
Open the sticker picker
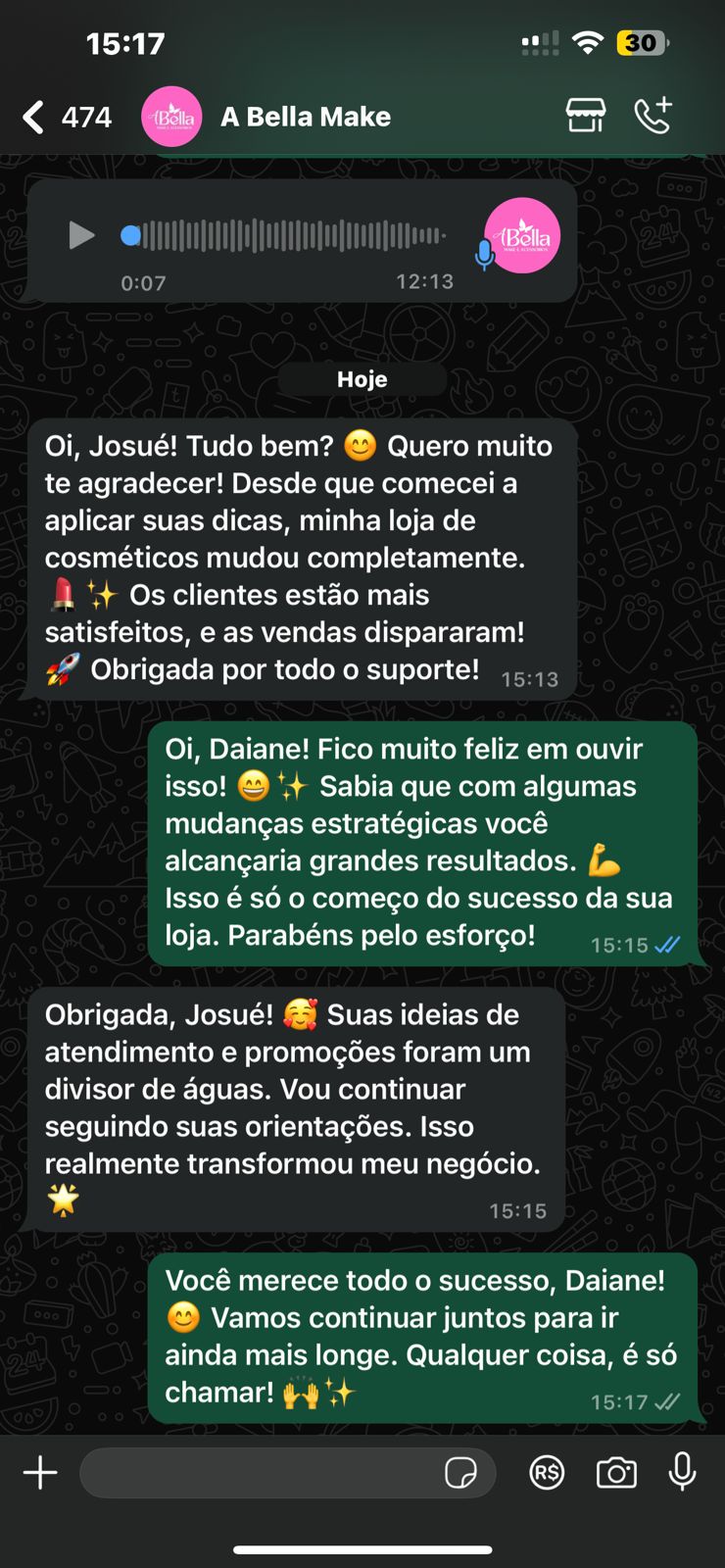point(460,1472)
